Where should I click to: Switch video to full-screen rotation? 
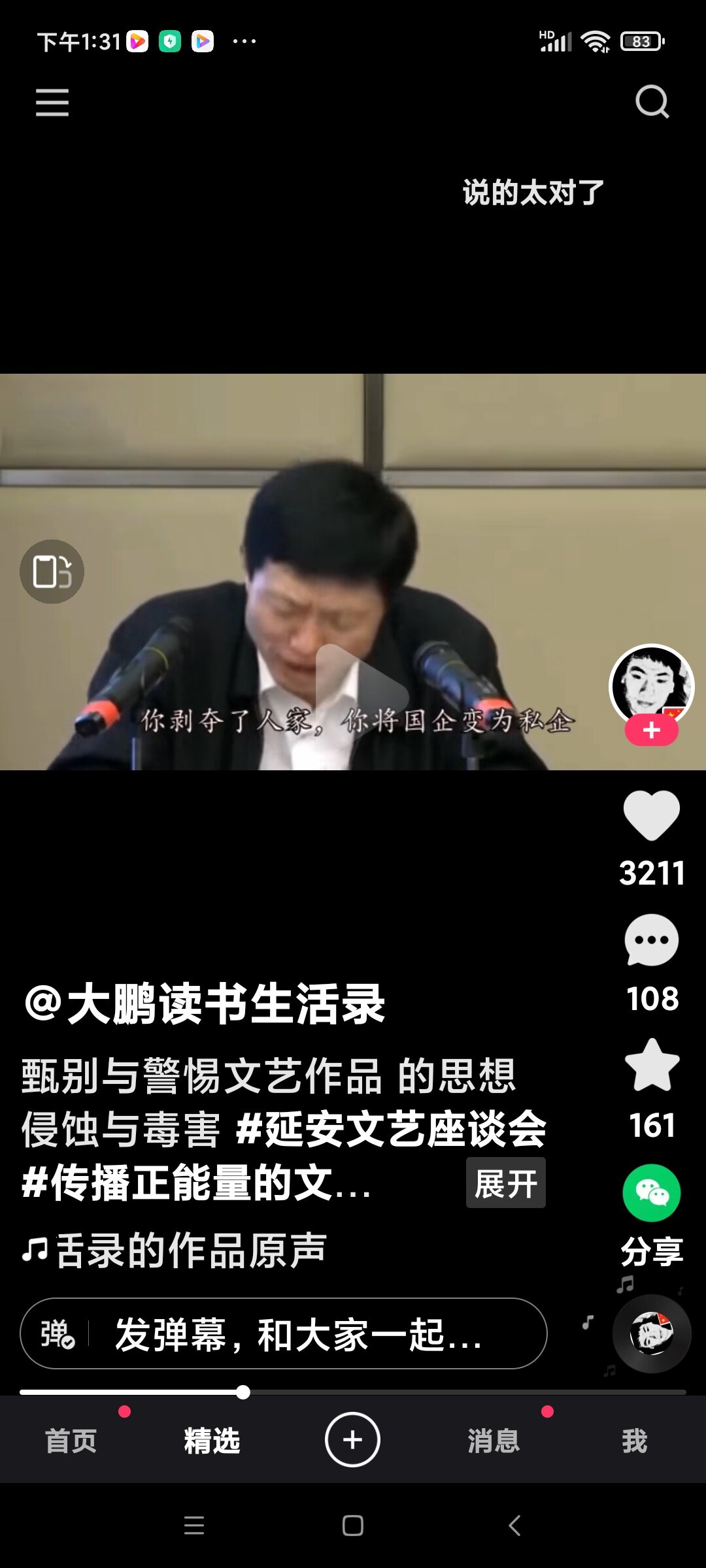[x=52, y=572]
